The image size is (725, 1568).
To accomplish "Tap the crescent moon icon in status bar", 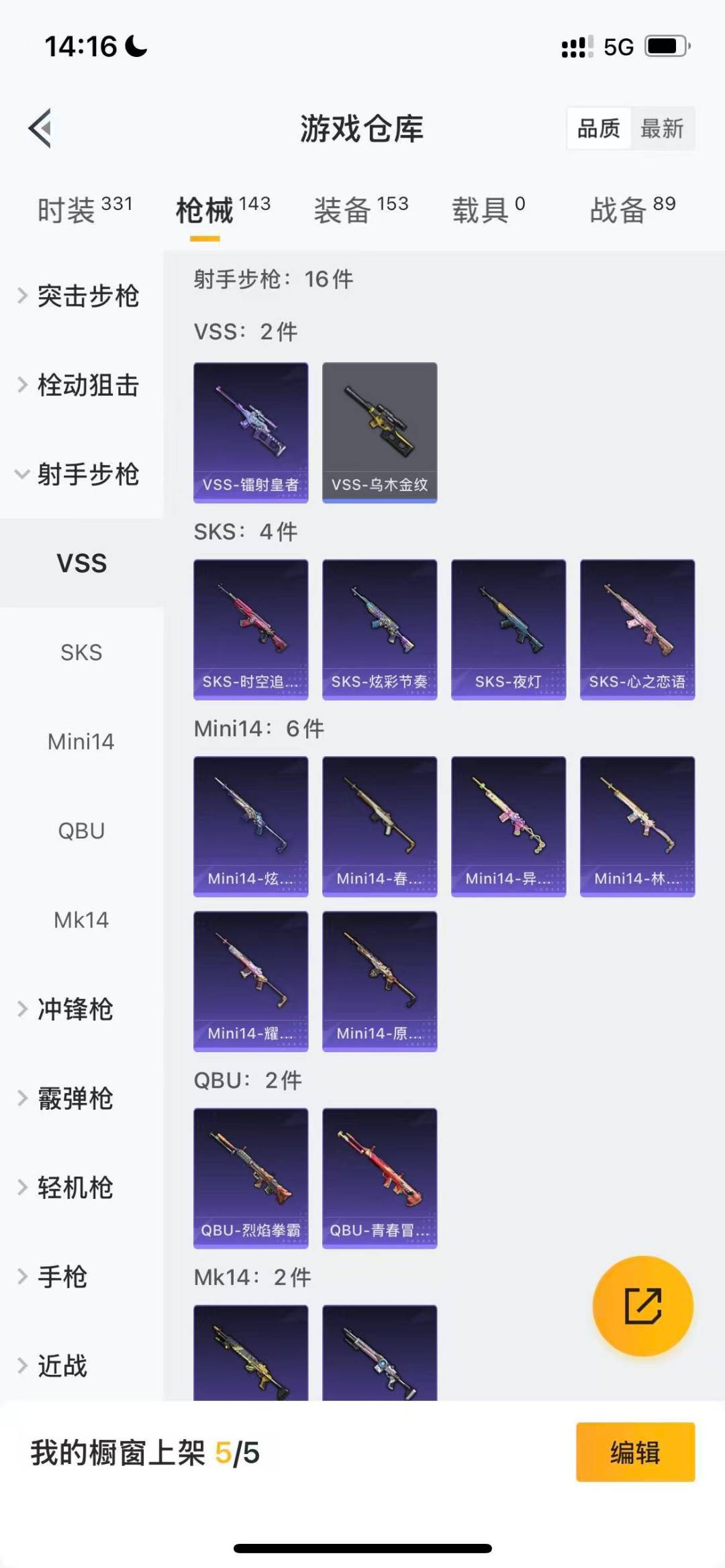I will point(136,46).
